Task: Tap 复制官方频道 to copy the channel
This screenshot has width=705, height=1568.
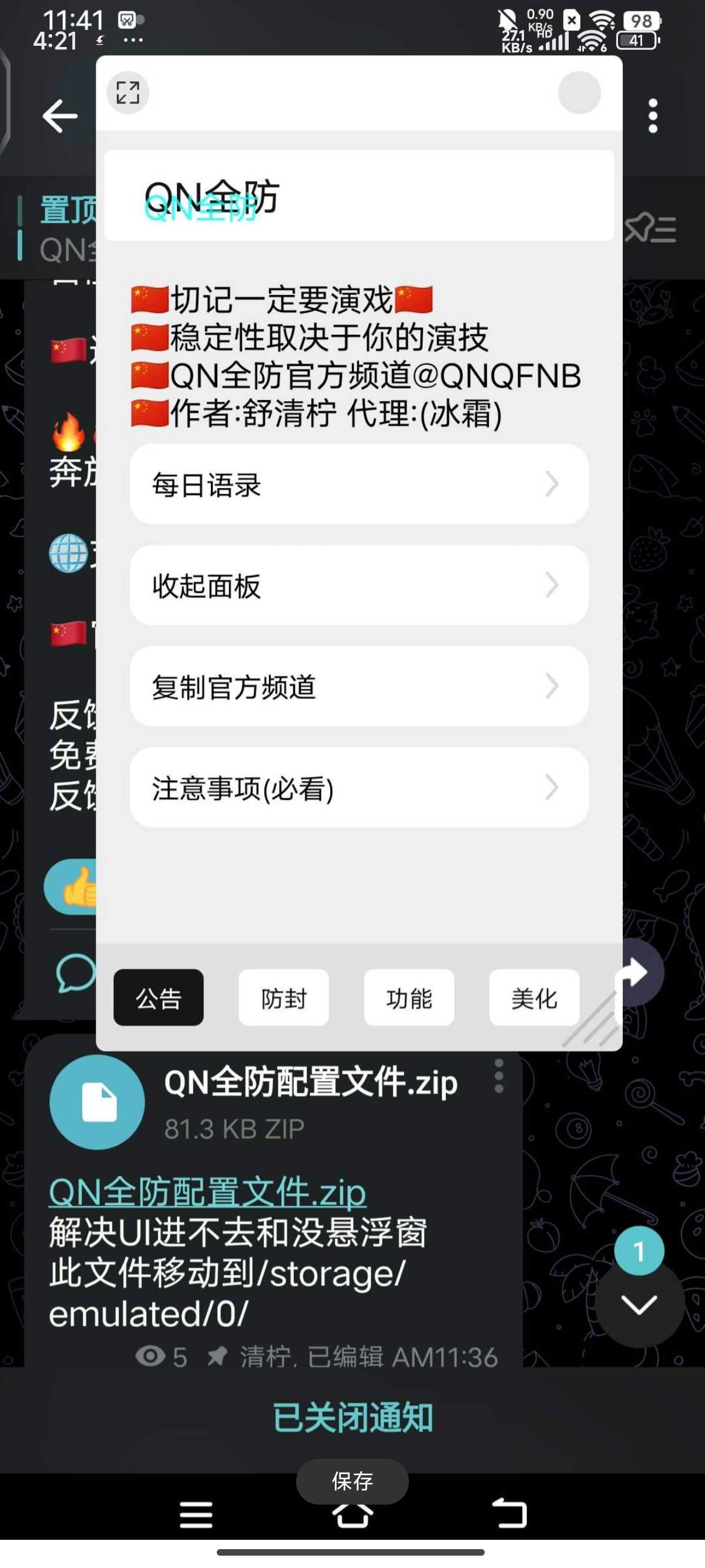Action: [358, 687]
